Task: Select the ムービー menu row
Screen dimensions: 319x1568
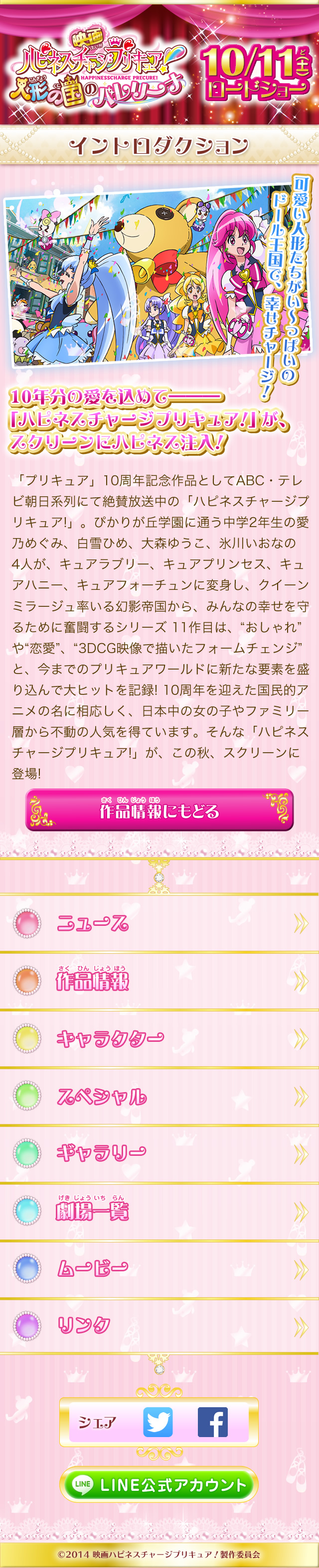Action: coord(159,1268)
